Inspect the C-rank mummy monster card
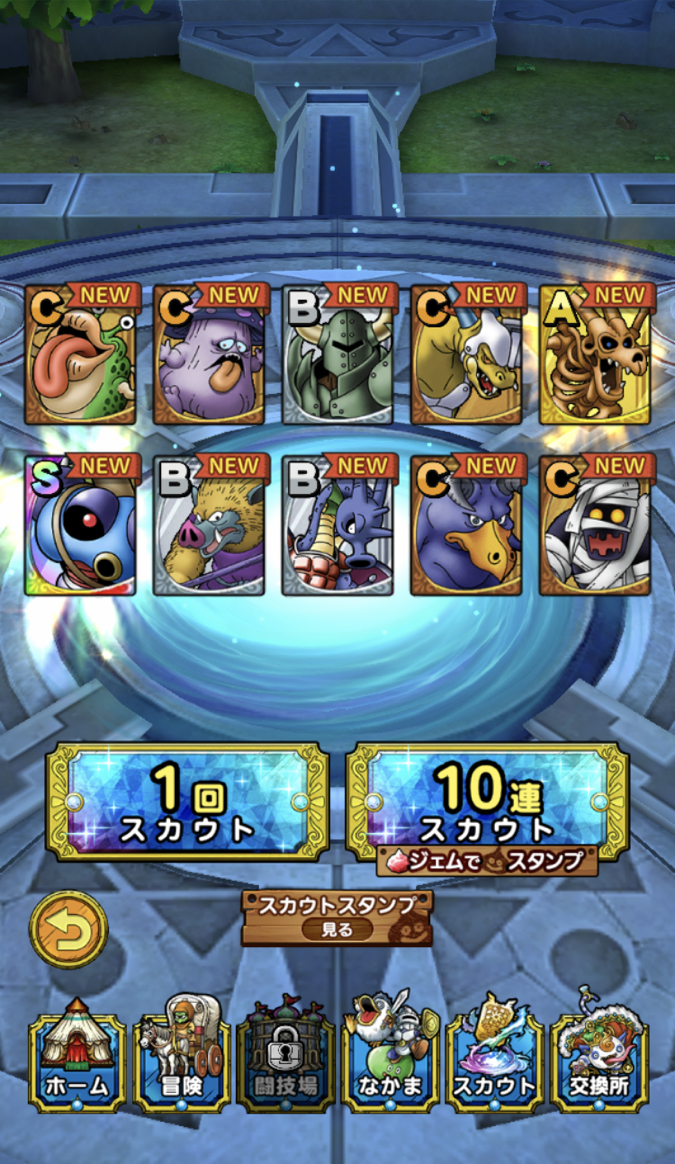 tap(595, 525)
